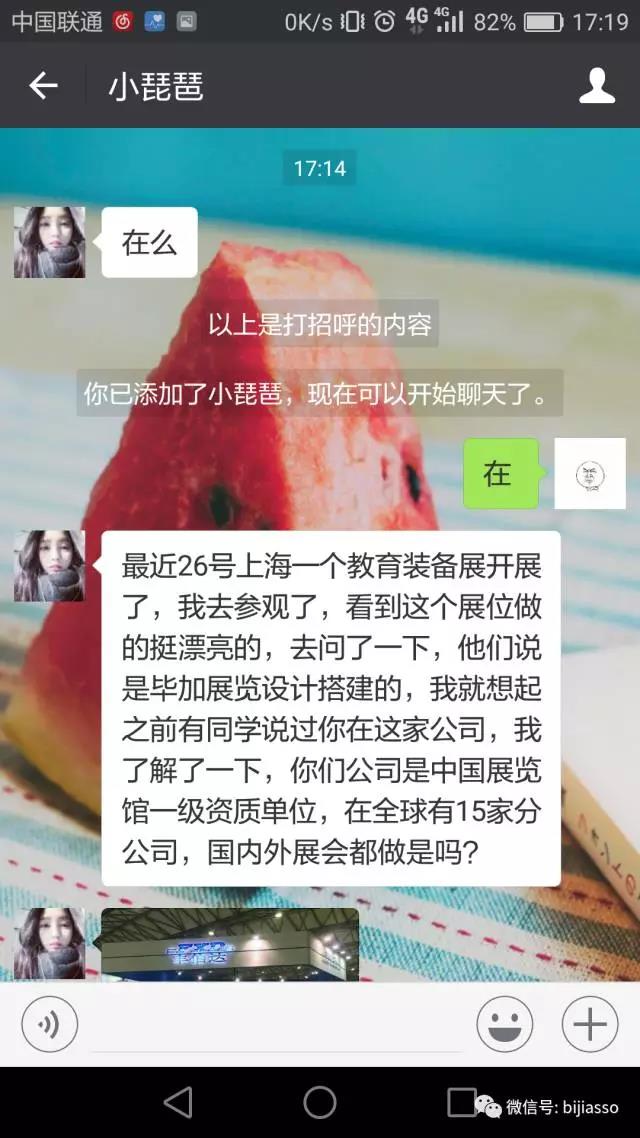Tap the system back button

178,1102
